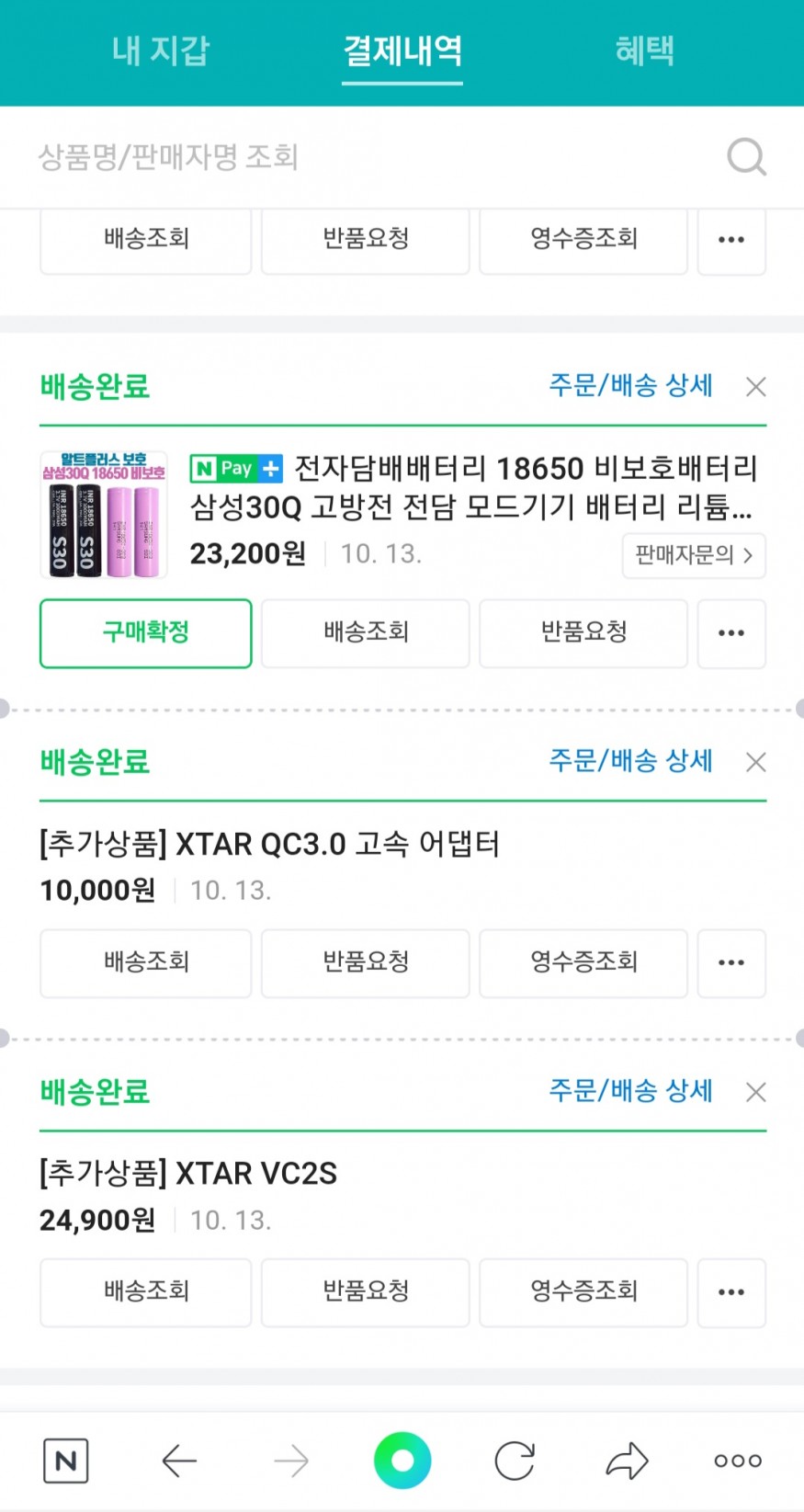Open the battery product thumbnail
The image size is (804, 1512).
(103, 515)
